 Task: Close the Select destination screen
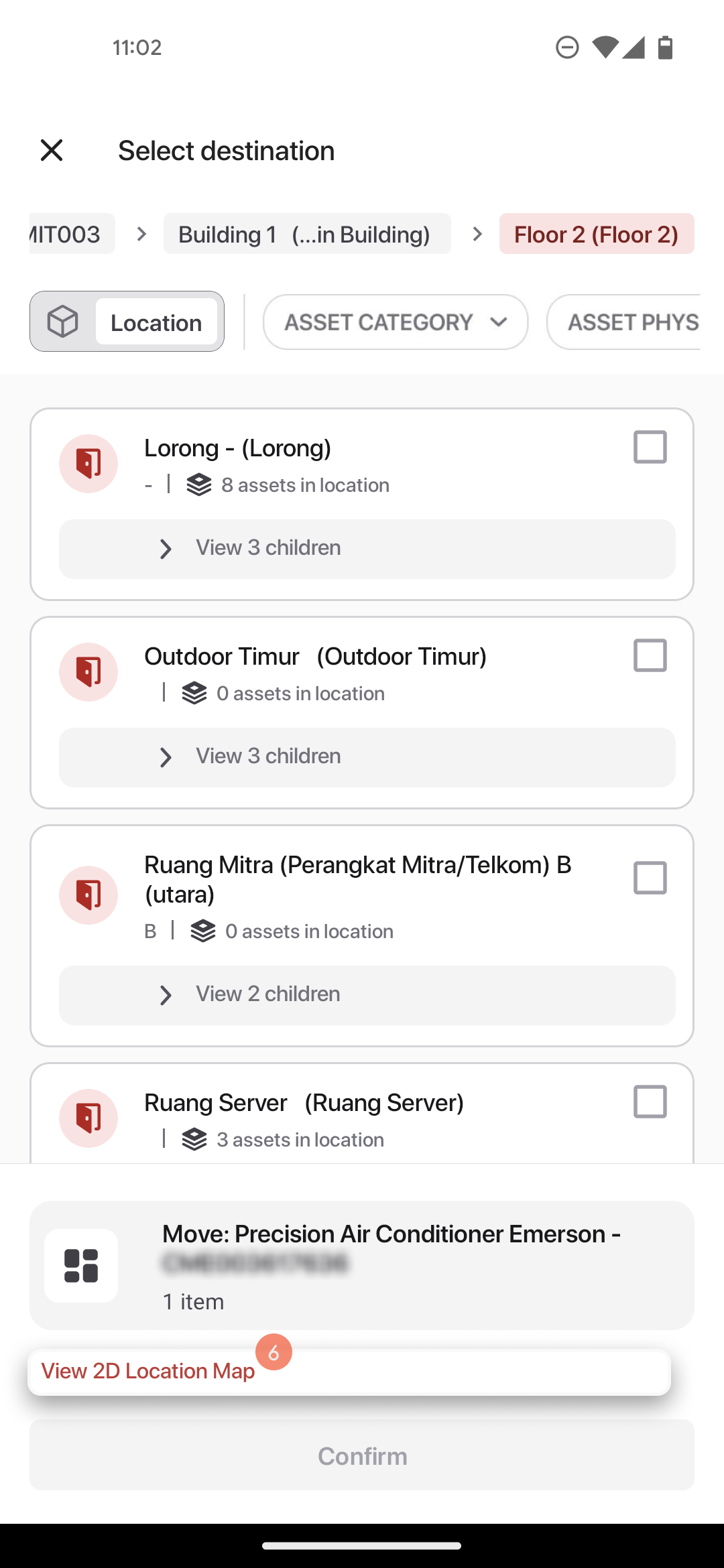52,150
